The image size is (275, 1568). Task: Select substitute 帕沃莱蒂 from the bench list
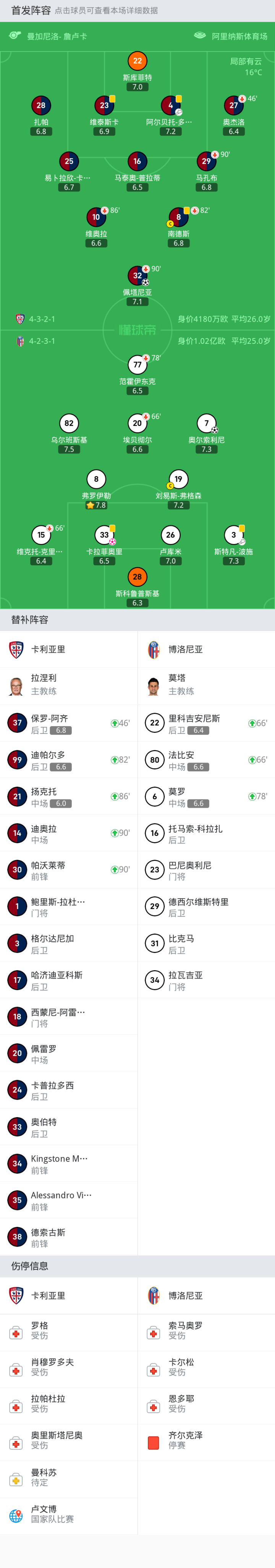(x=68, y=870)
